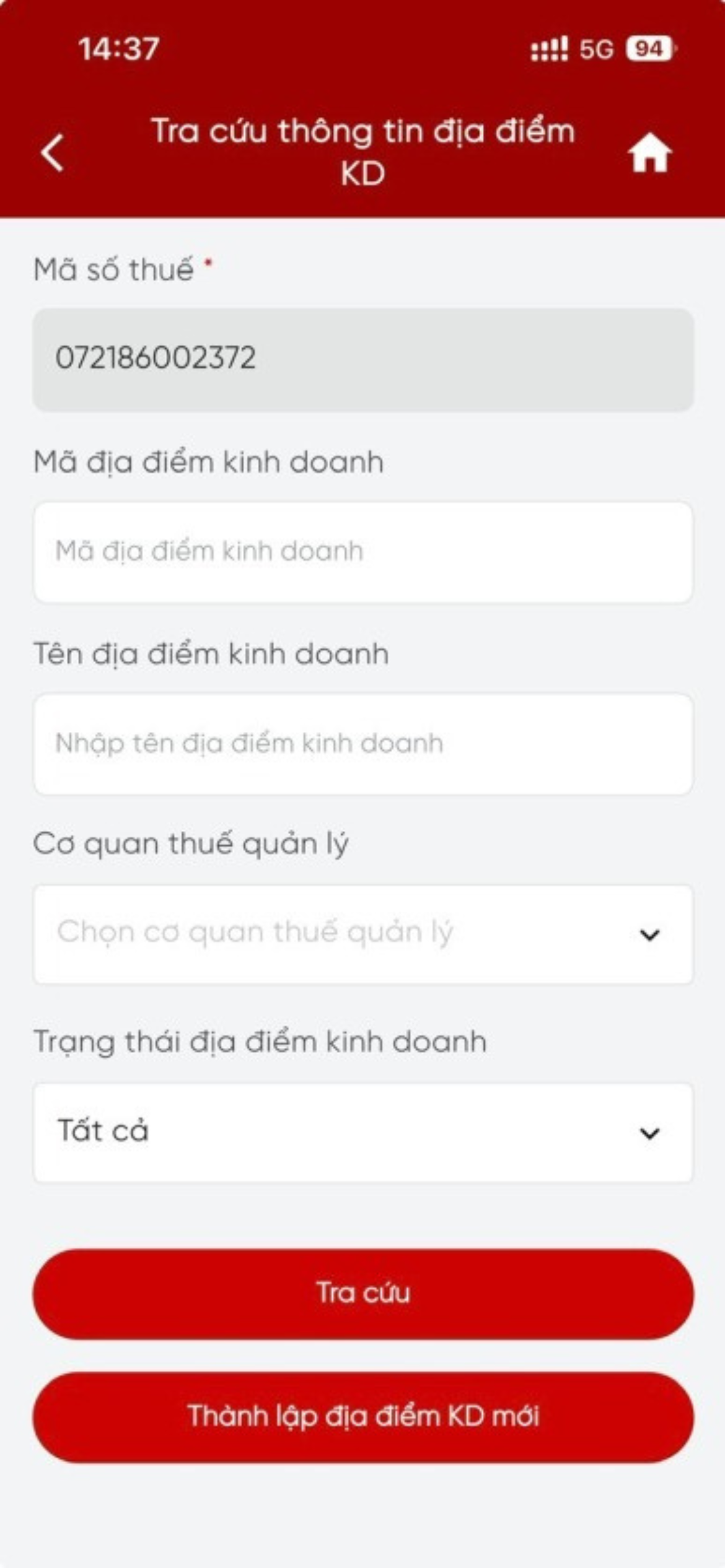Open the Trạng thái địa điểm kinh doanh dropdown
Screen dimensions: 725x1568
(x=362, y=1132)
